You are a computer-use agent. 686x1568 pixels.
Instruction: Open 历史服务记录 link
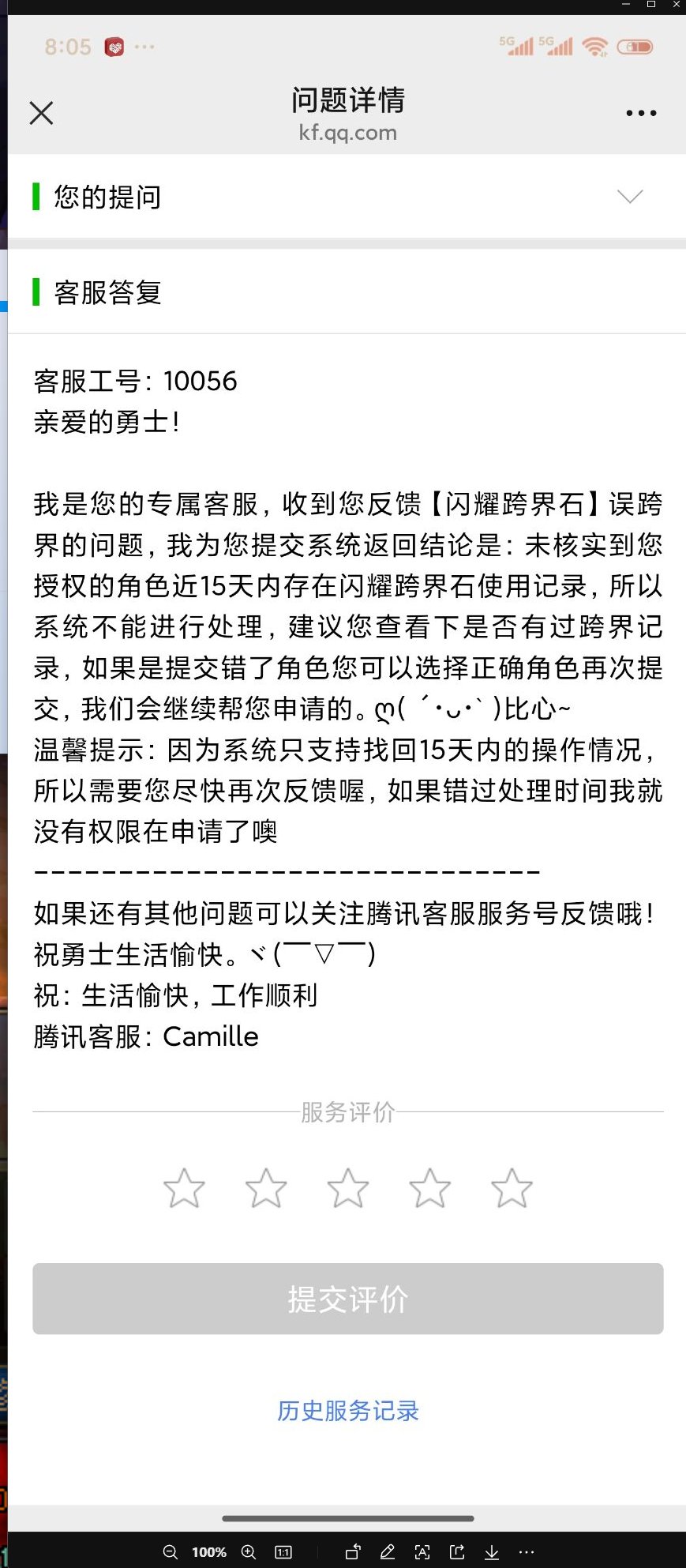tap(348, 1411)
